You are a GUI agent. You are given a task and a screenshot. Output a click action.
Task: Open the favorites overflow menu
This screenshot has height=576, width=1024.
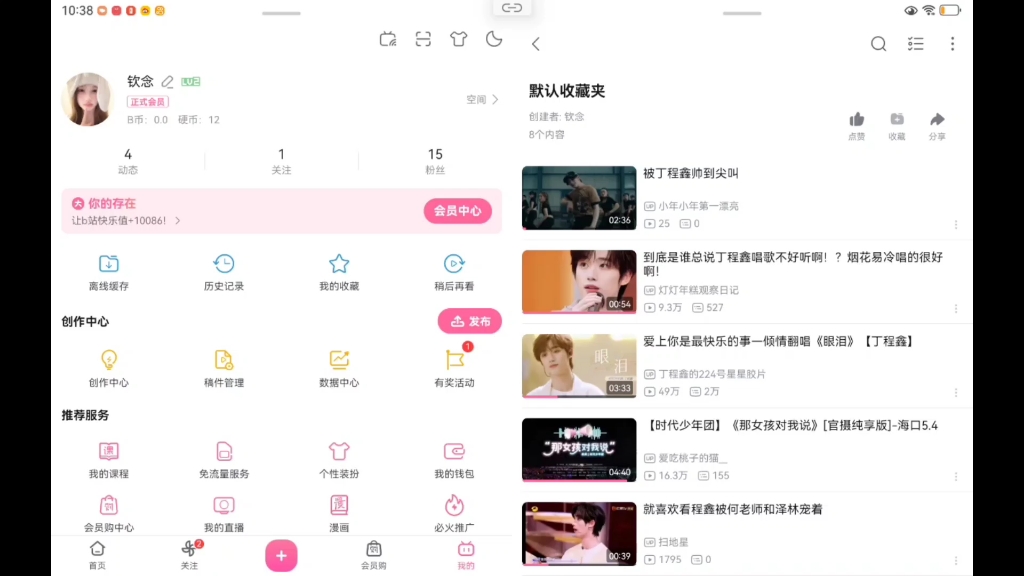point(952,44)
